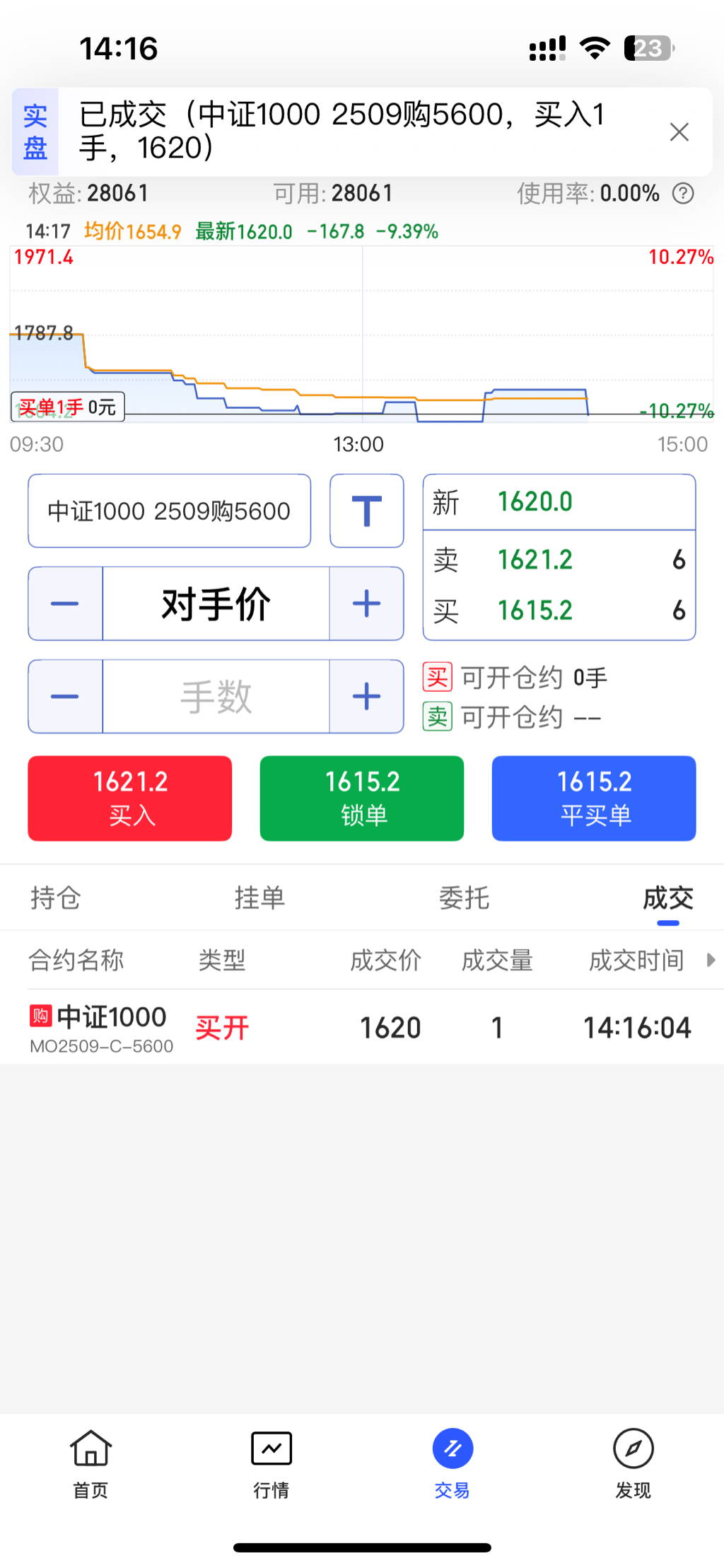Switch to the 委托 tab

(464, 898)
